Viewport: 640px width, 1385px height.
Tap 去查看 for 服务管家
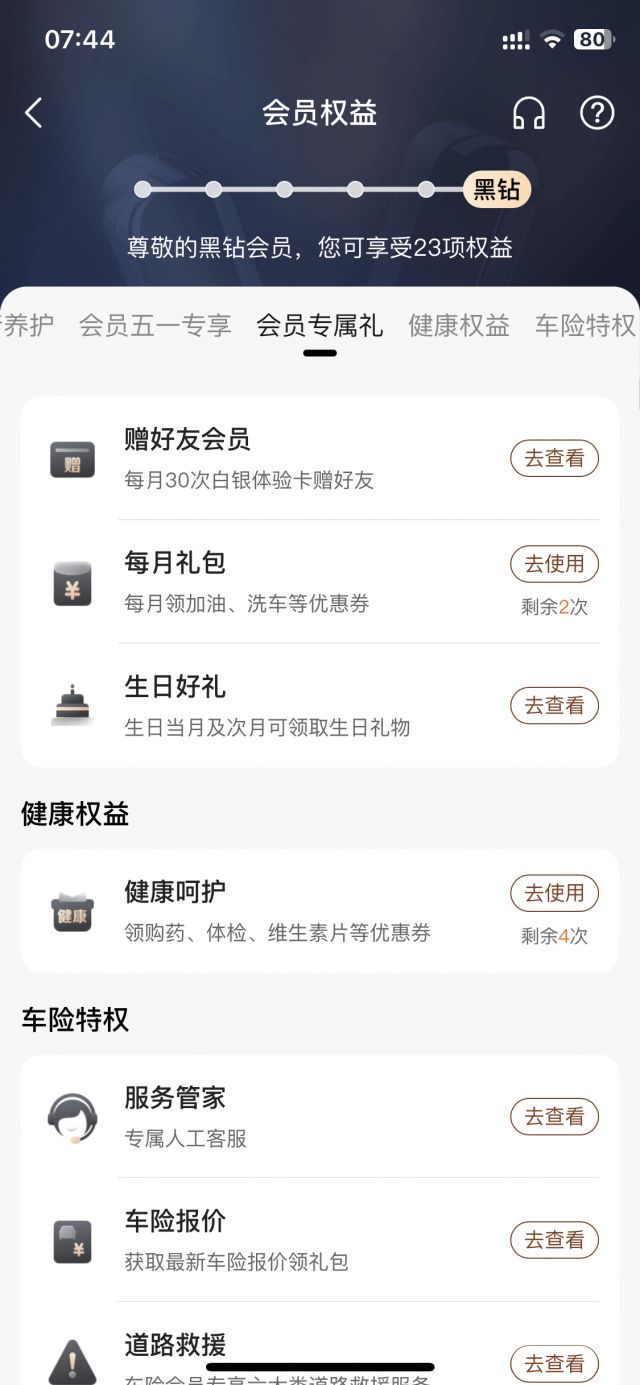[555, 1117]
